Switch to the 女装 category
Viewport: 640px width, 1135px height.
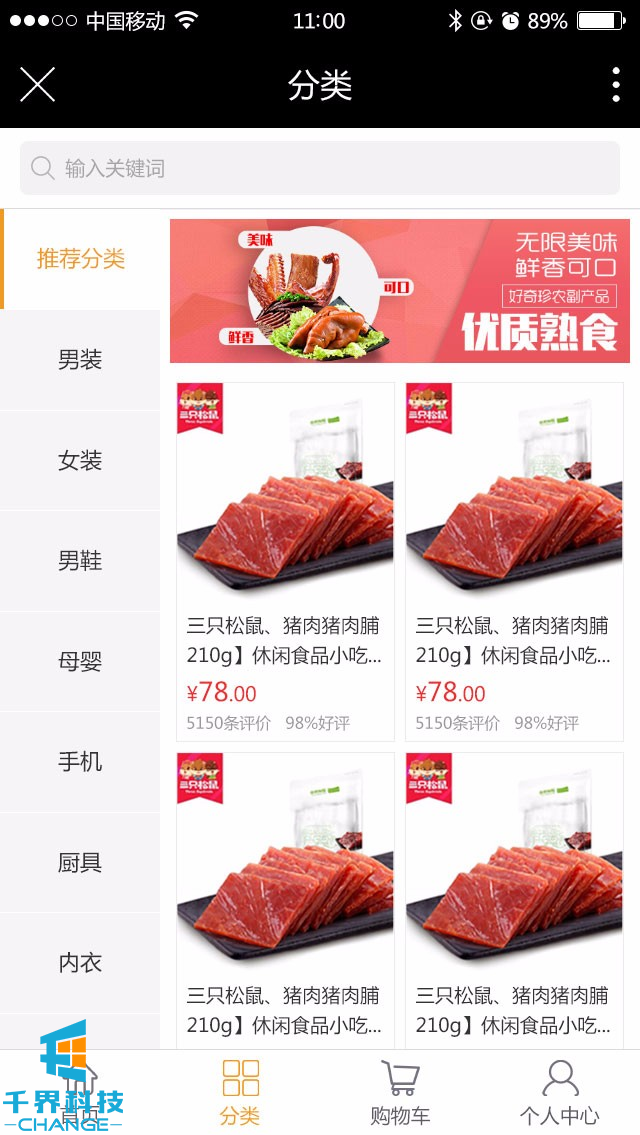click(x=80, y=461)
